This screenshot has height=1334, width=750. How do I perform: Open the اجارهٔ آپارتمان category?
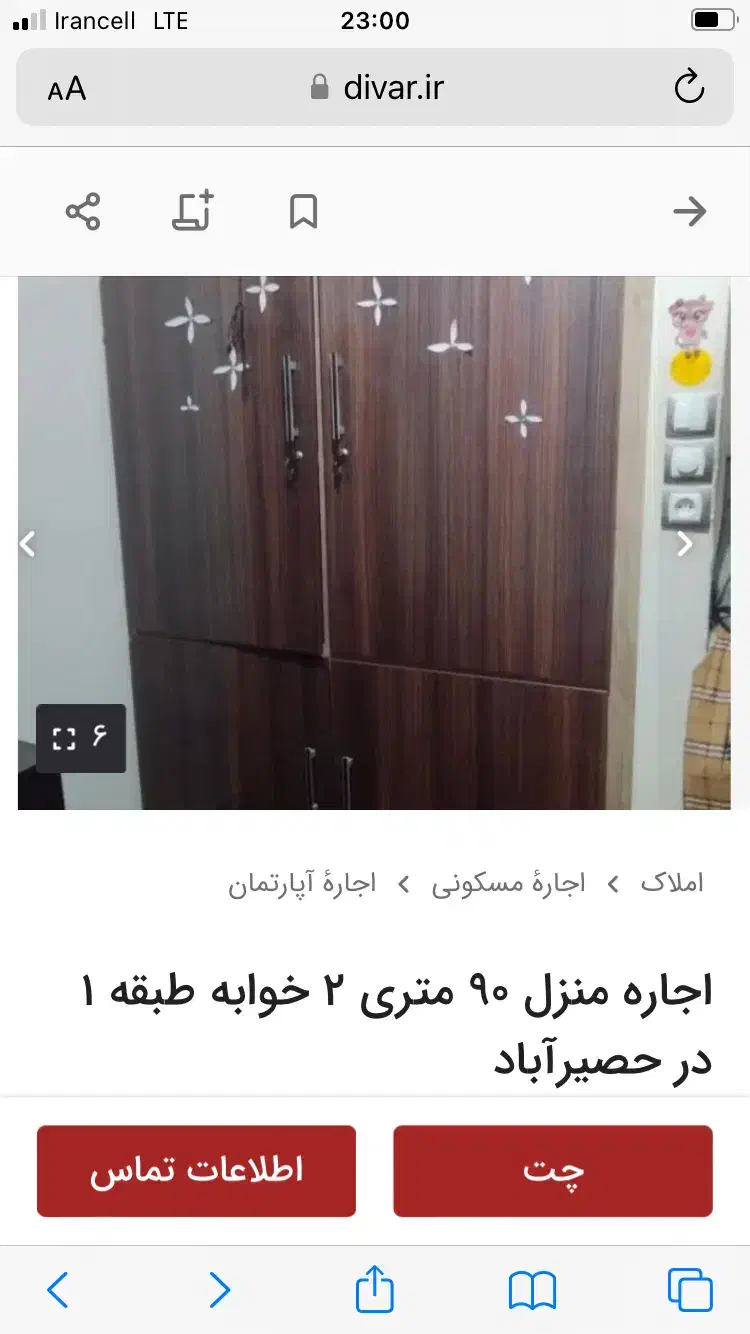click(x=302, y=884)
